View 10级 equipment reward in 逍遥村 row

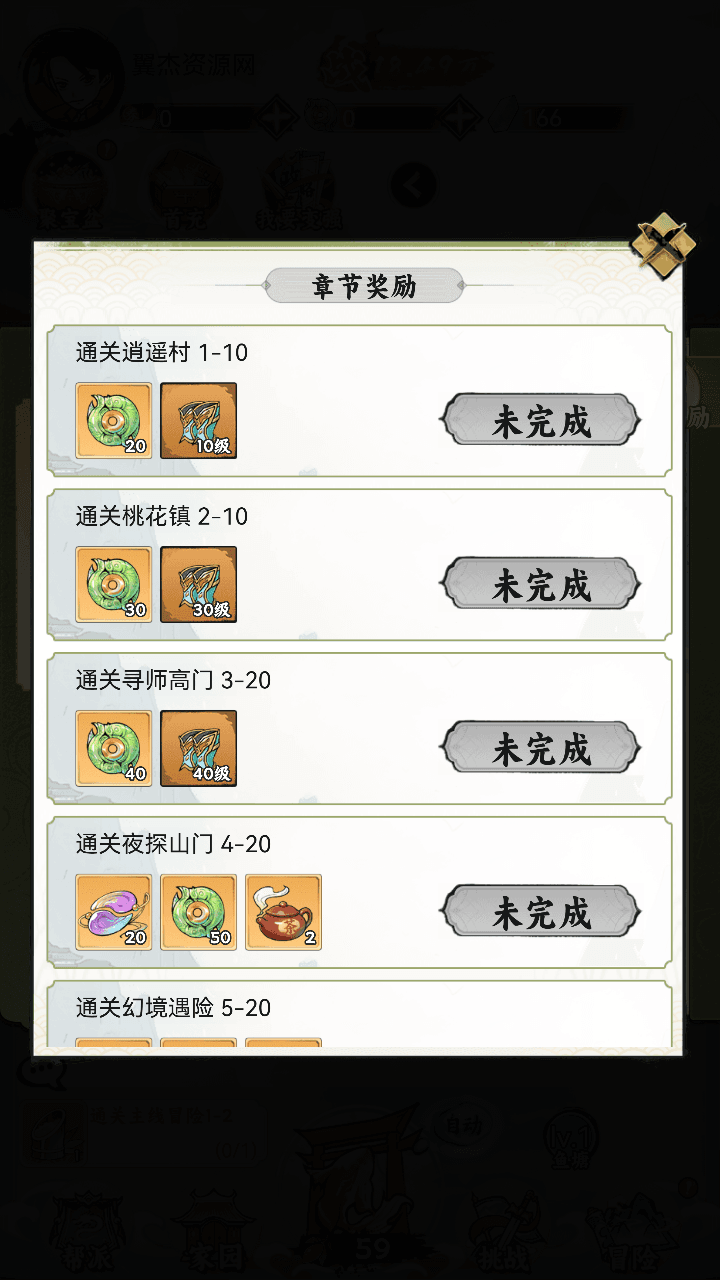click(x=198, y=421)
